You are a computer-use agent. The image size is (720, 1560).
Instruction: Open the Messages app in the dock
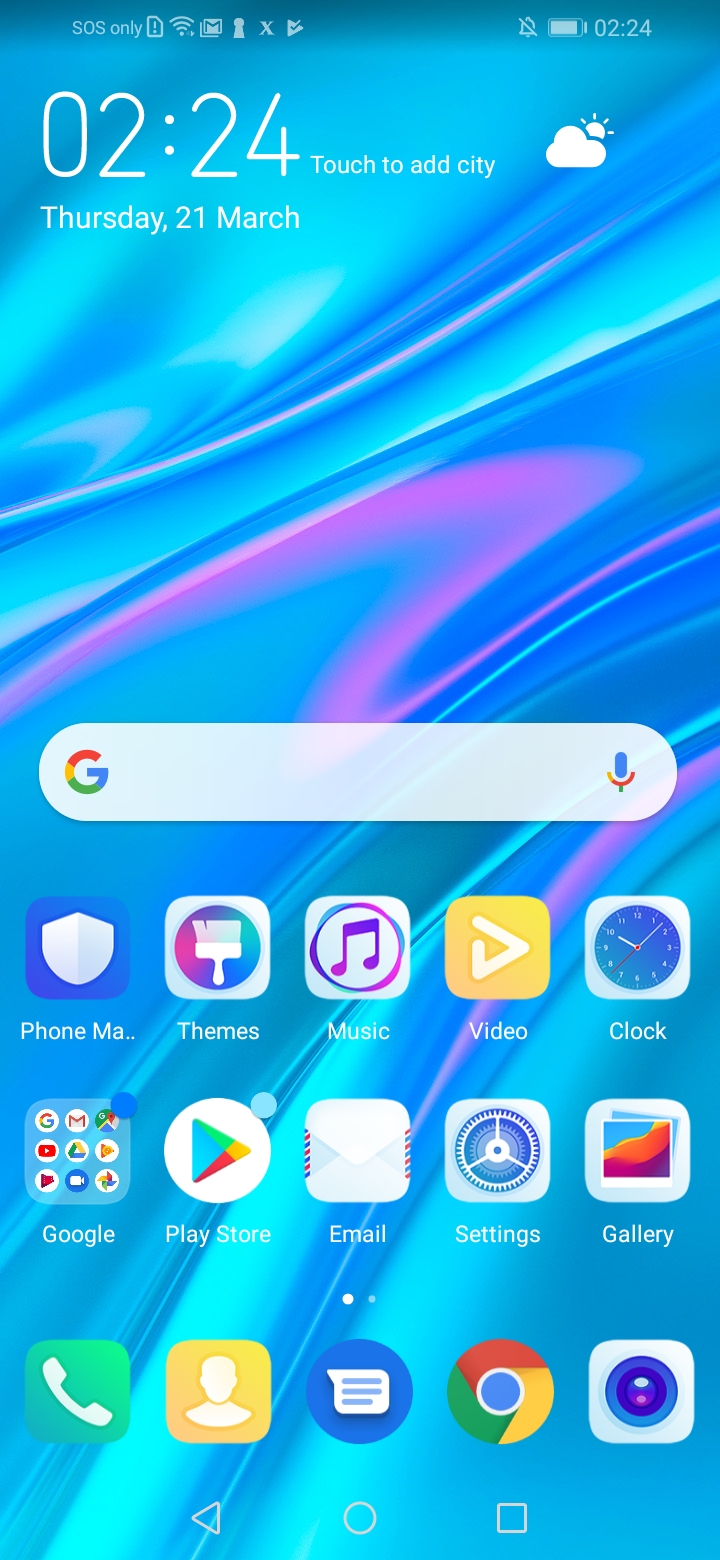pyautogui.click(x=359, y=1391)
